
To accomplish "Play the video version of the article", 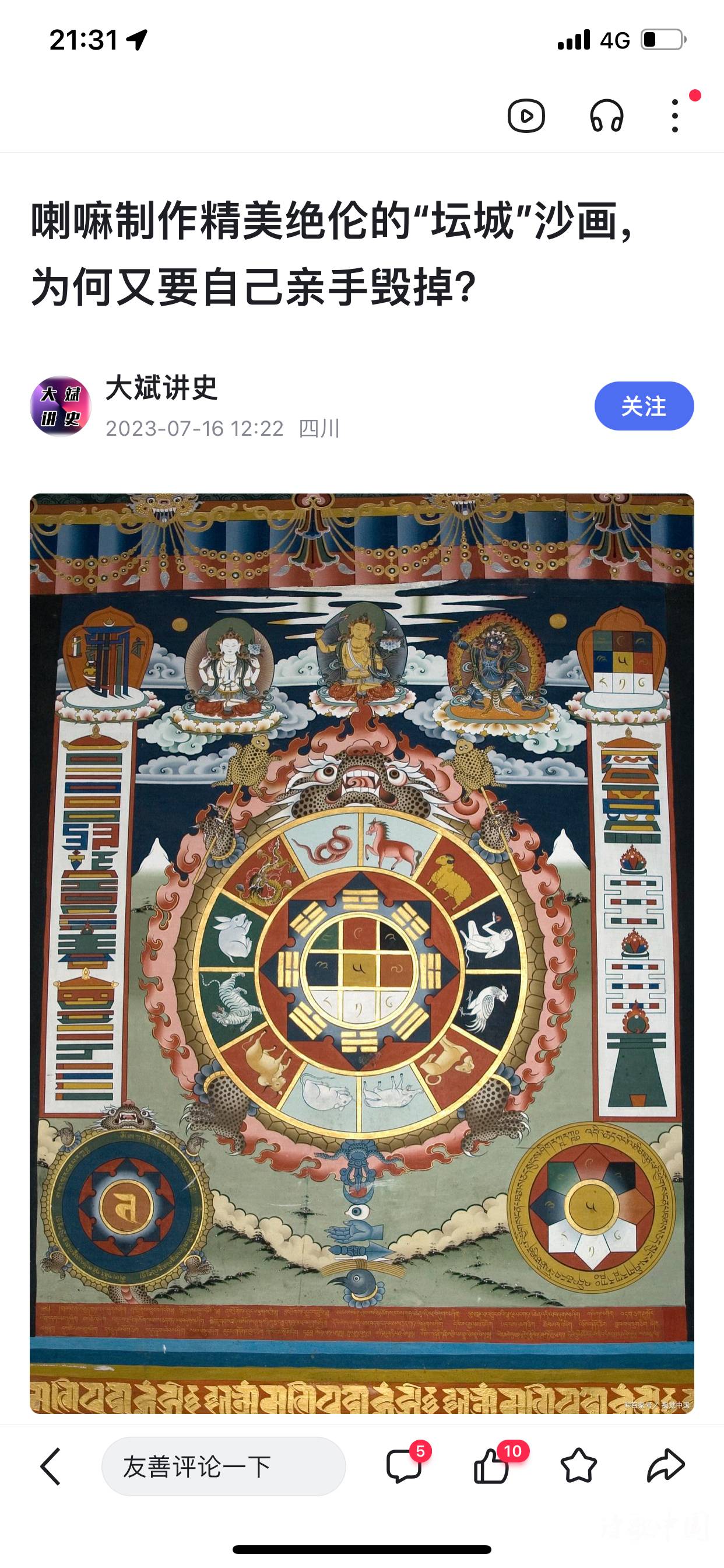I will [x=526, y=116].
